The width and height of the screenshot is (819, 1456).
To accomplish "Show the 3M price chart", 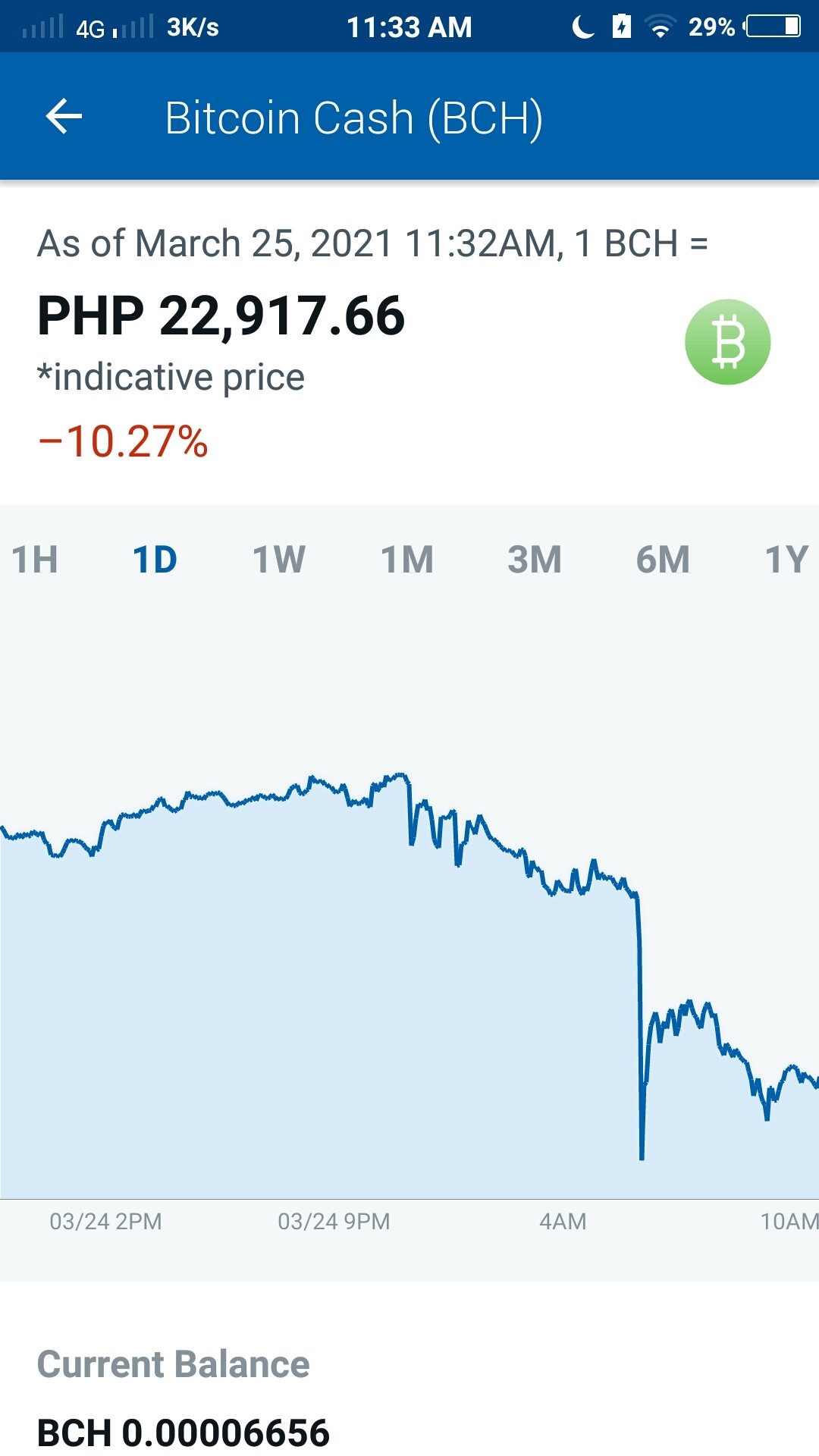I will [x=535, y=560].
